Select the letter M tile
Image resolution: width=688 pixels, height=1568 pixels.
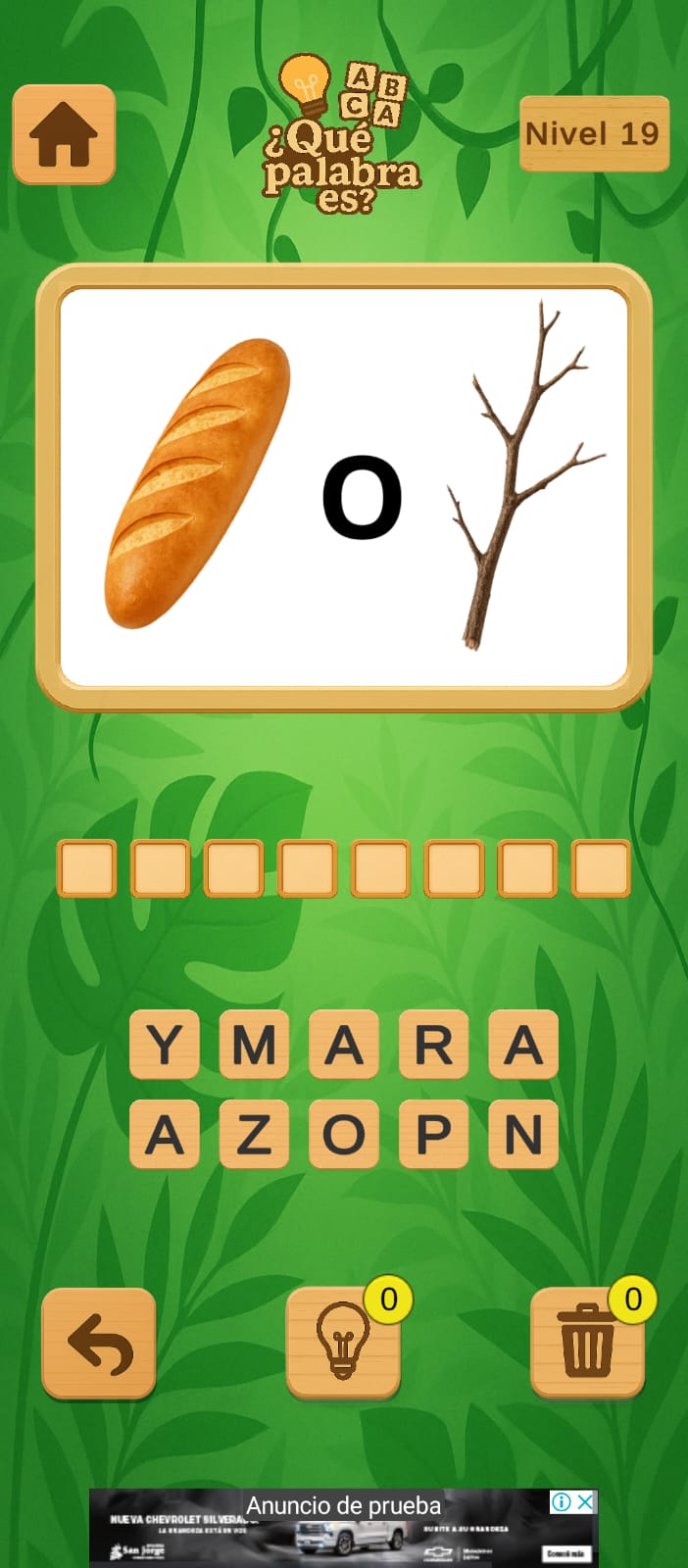click(x=254, y=1045)
